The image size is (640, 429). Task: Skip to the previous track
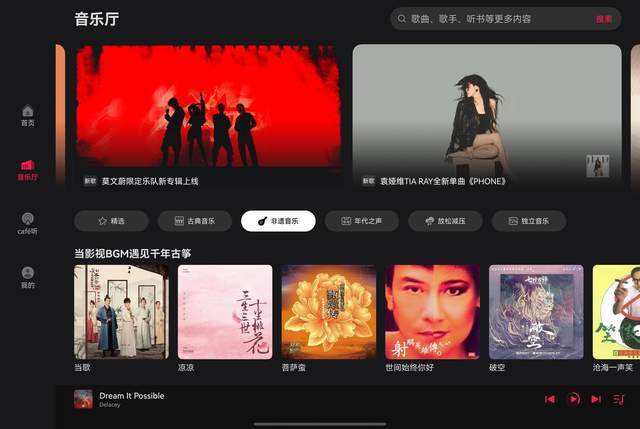pyautogui.click(x=549, y=399)
